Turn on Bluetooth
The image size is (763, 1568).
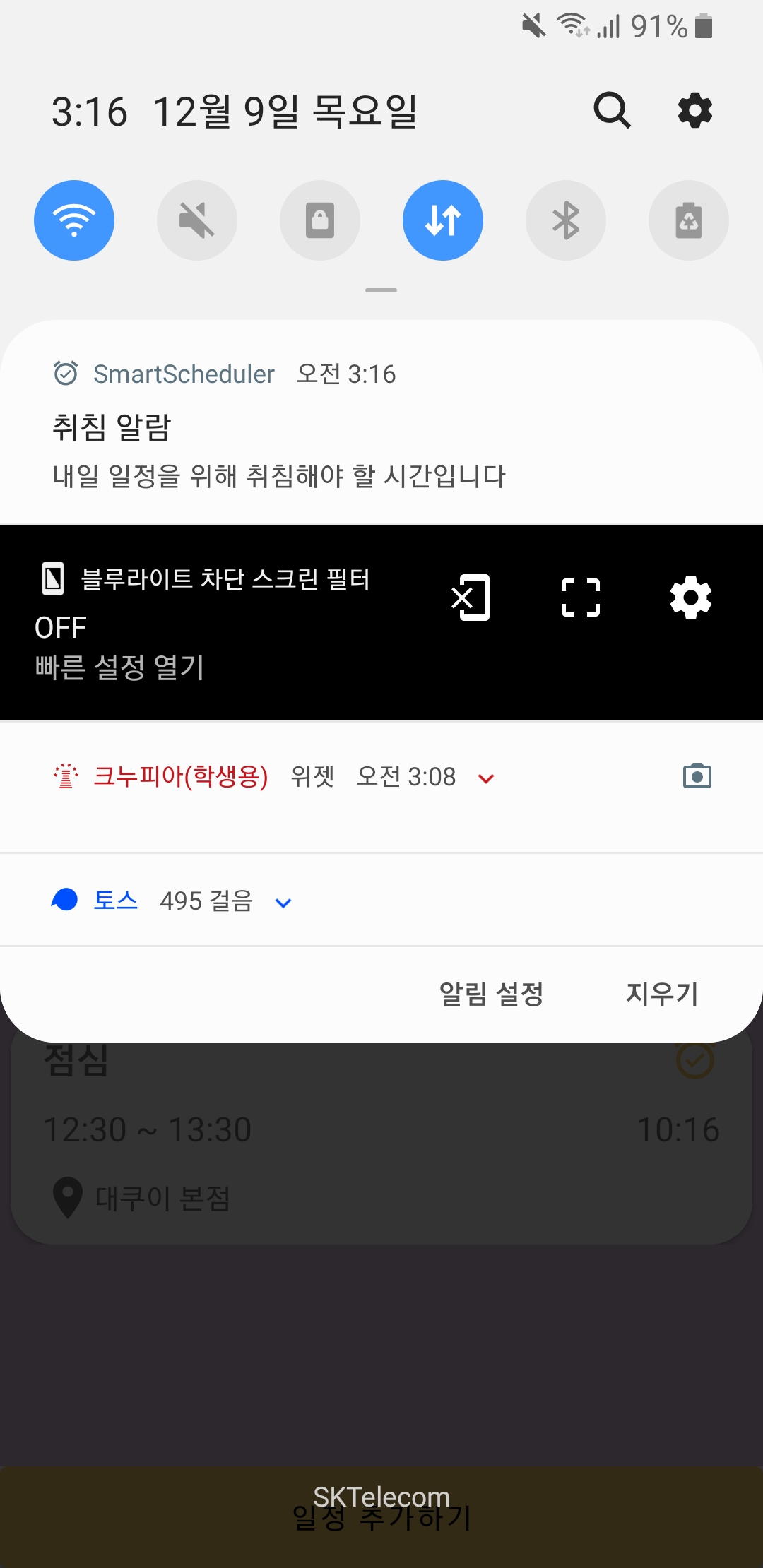[566, 220]
